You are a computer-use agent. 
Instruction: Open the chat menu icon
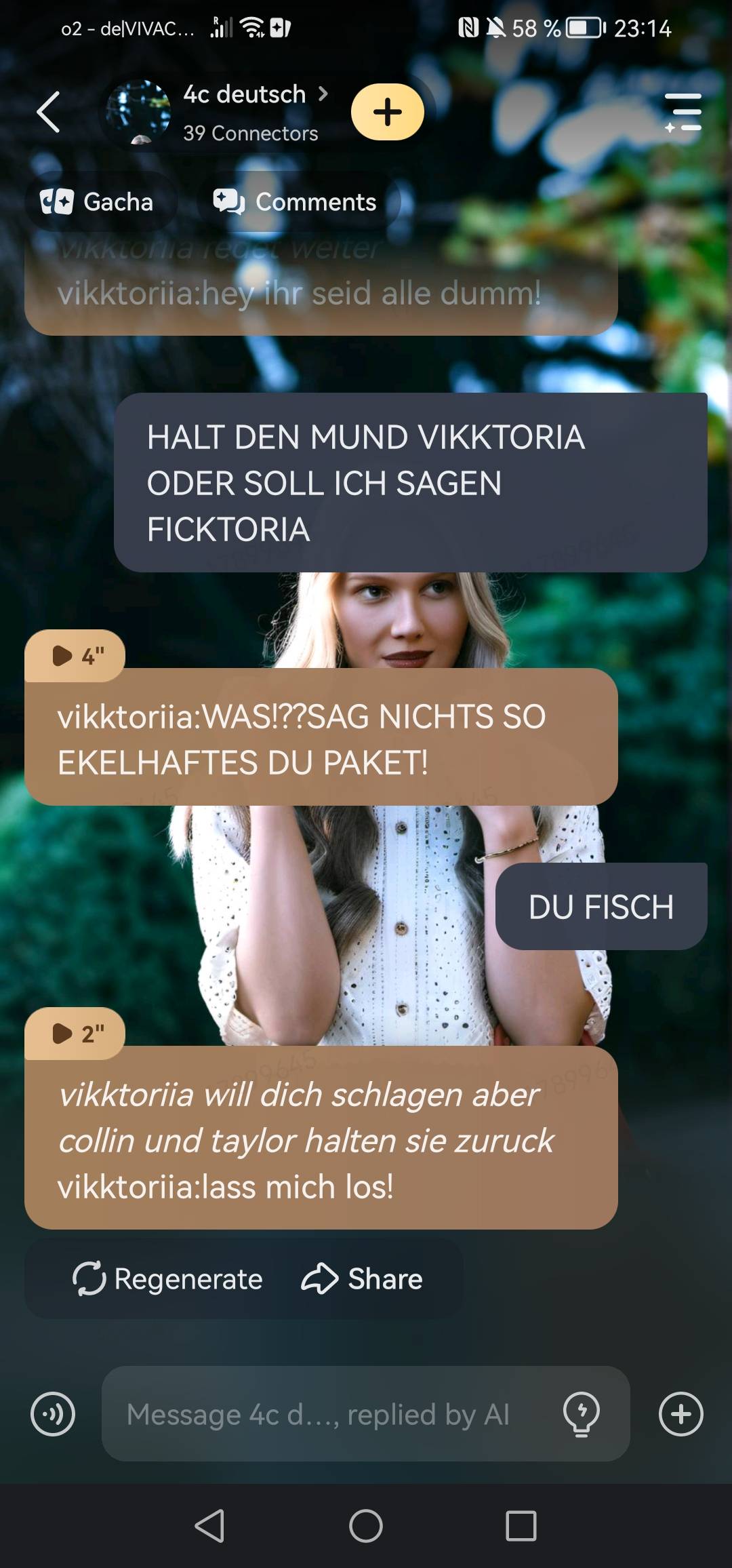(683, 112)
